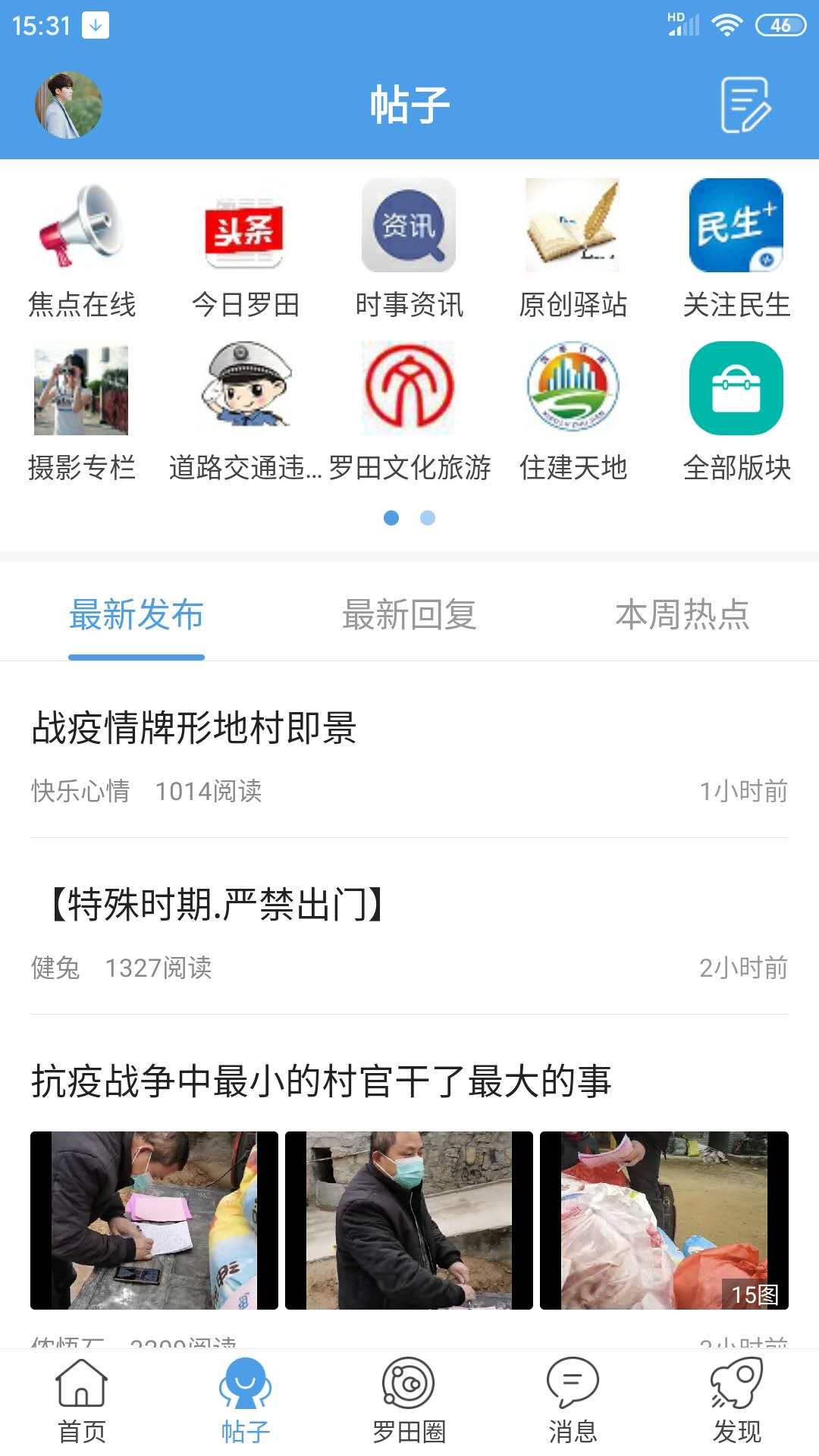Image resolution: width=819 pixels, height=1456 pixels.
Task: Tap the second page indicator dot
Action: pyautogui.click(x=428, y=519)
